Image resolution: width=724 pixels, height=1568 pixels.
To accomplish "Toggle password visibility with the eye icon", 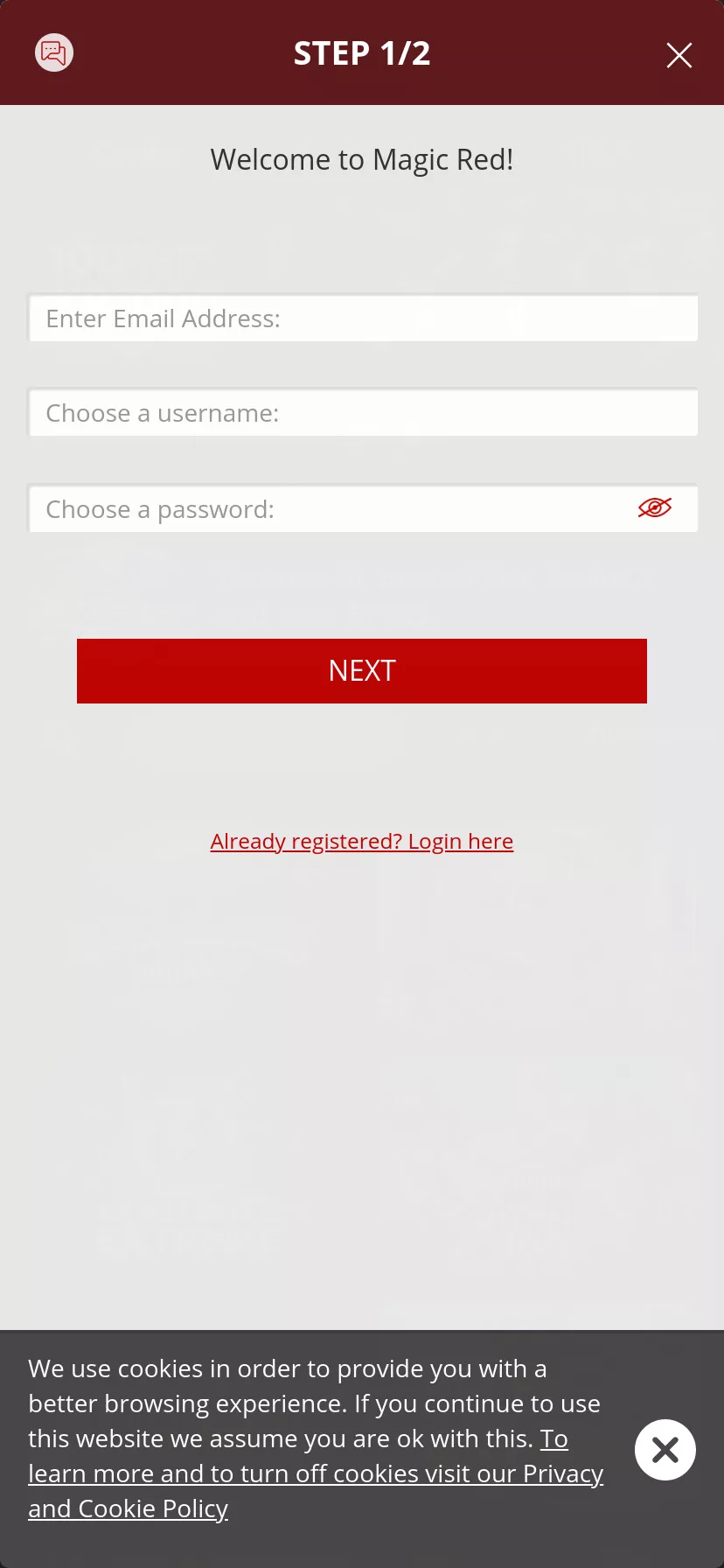I will (655, 507).
